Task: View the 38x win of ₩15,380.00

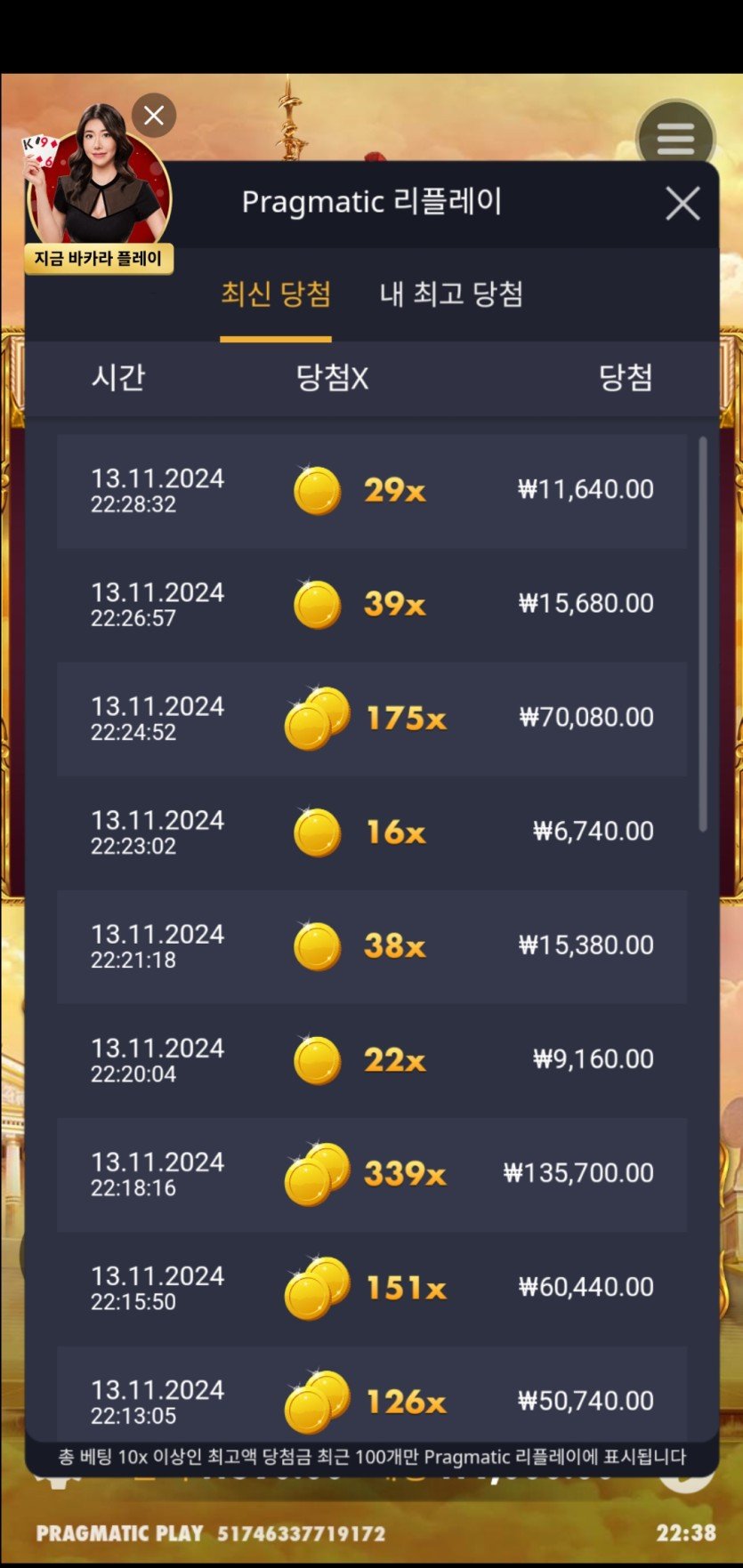Action: (371, 945)
